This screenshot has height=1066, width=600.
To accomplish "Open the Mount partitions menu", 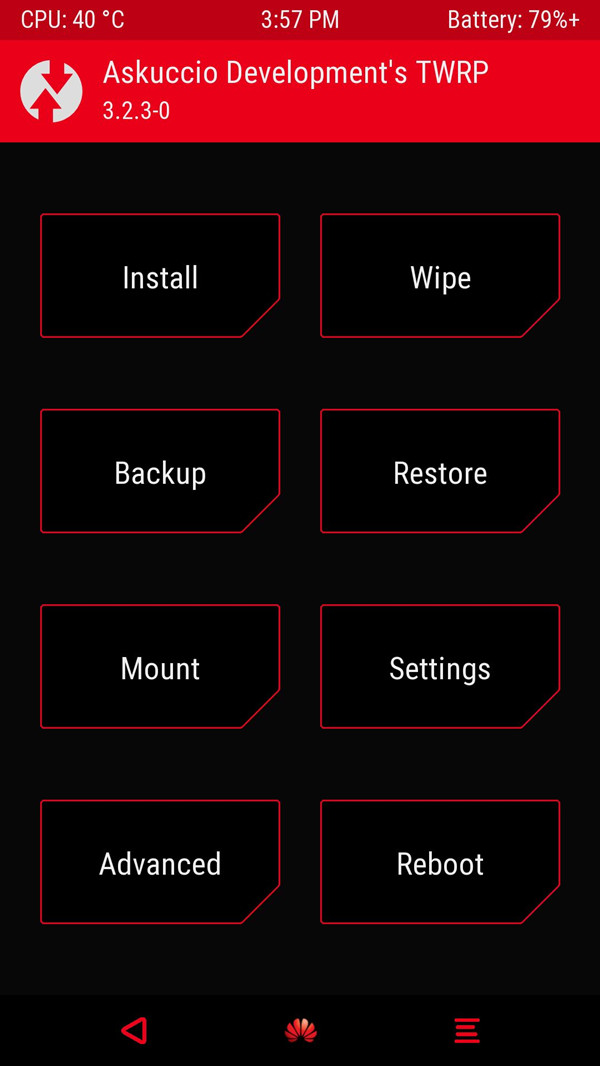I will [x=160, y=667].
